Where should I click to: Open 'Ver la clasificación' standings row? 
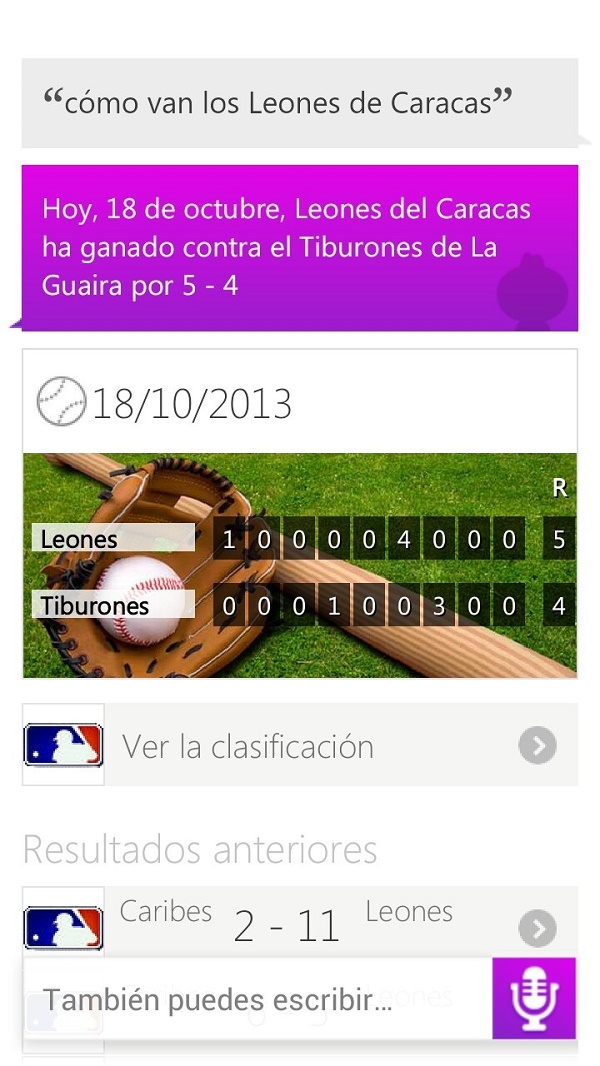pyautogui.click(x=300, y=745)
